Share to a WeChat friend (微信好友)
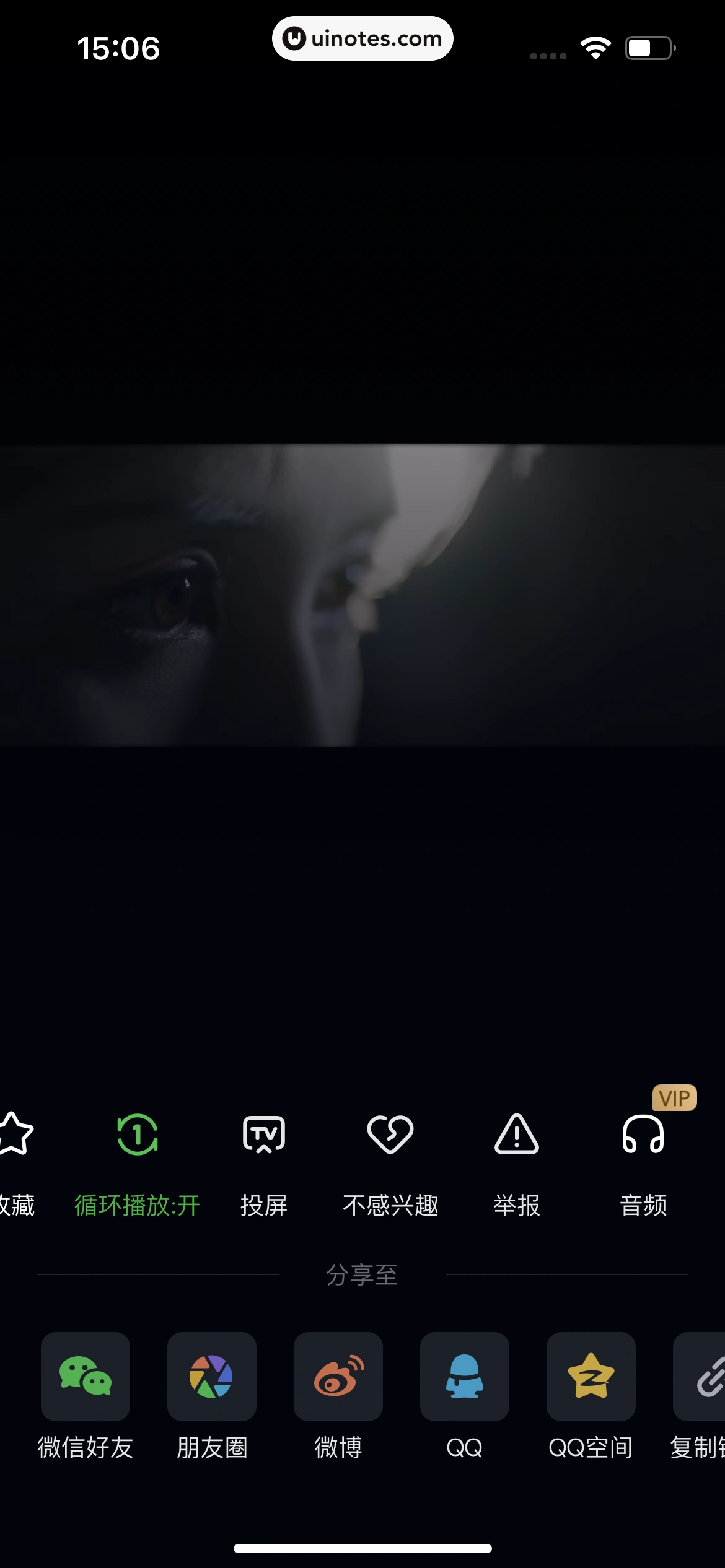725x1568 pixels. [86, 1377]
